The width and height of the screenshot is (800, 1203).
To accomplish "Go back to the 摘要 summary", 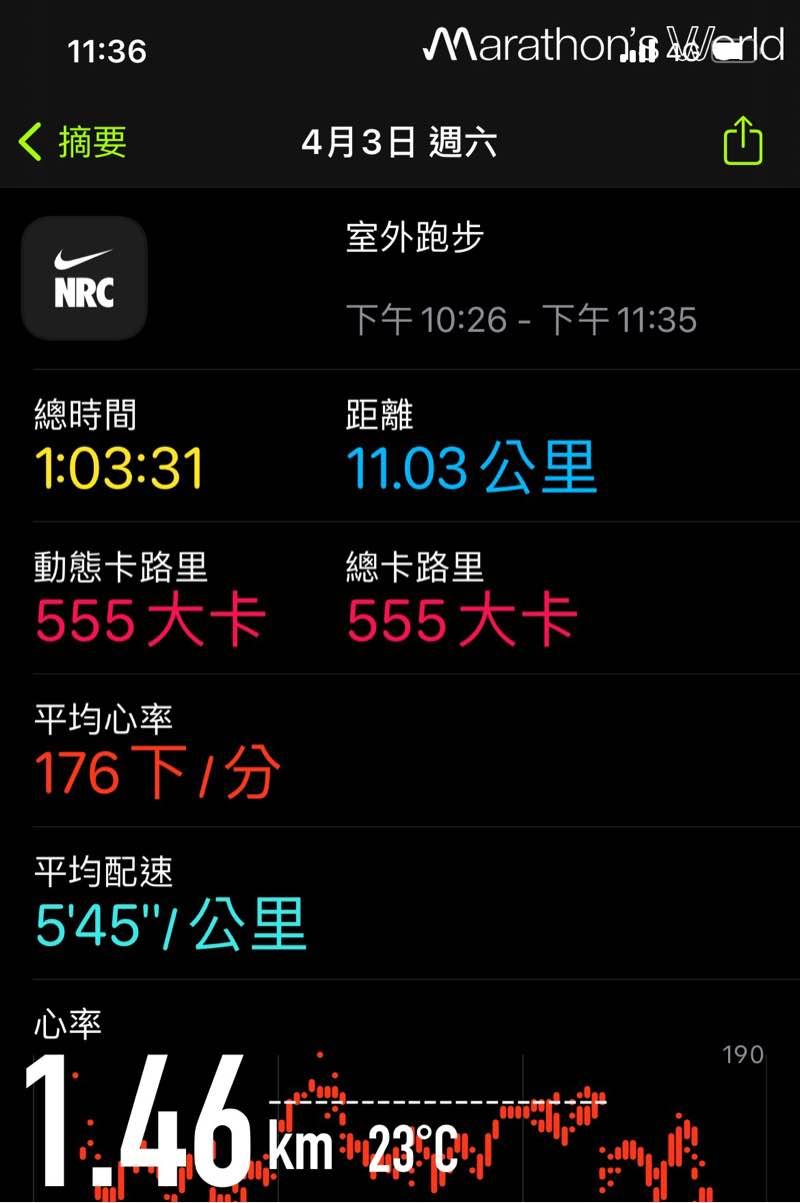I will (x=73, y=142).
